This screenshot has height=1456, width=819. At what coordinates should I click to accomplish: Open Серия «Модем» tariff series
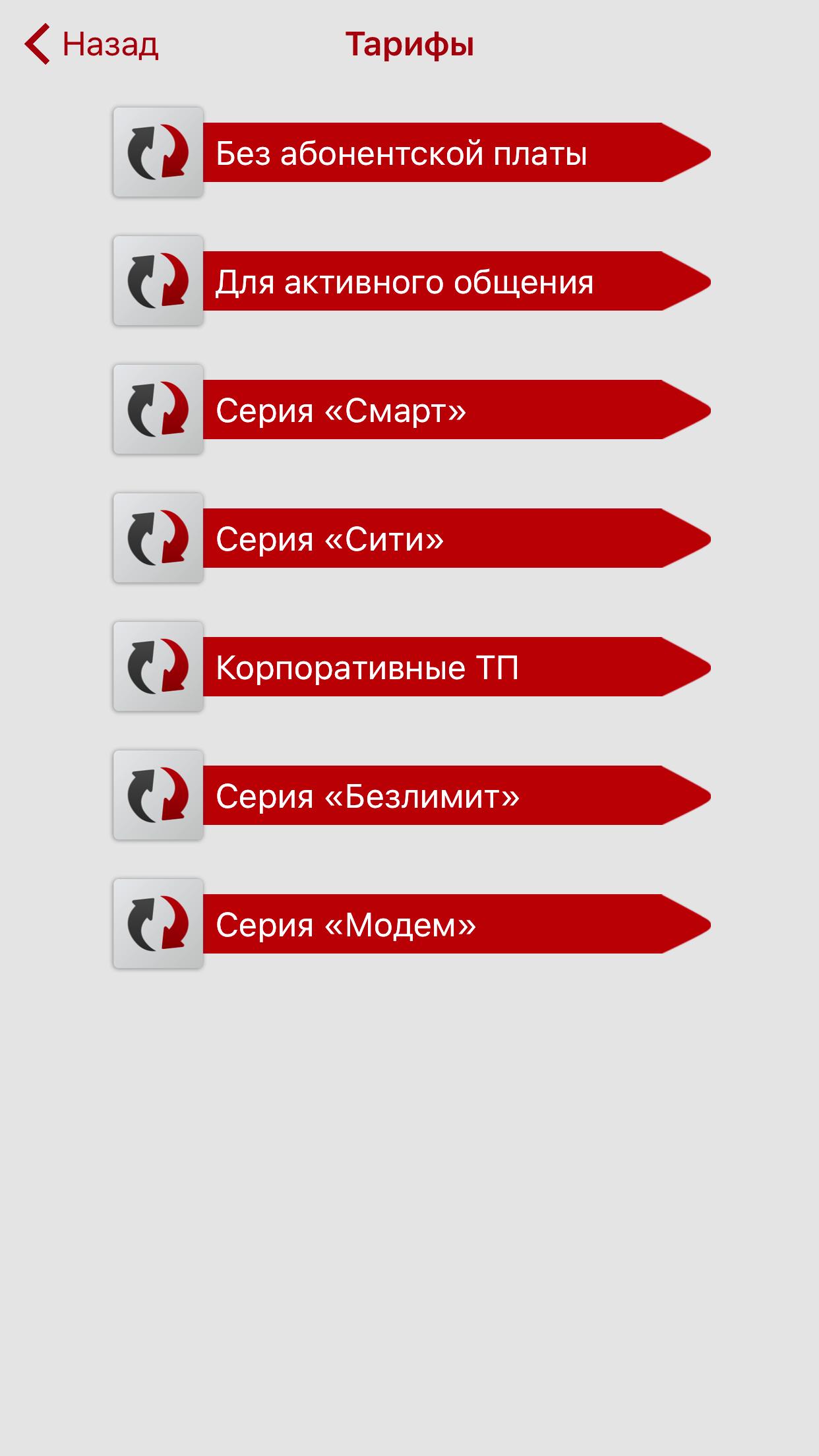pos(422,925)
